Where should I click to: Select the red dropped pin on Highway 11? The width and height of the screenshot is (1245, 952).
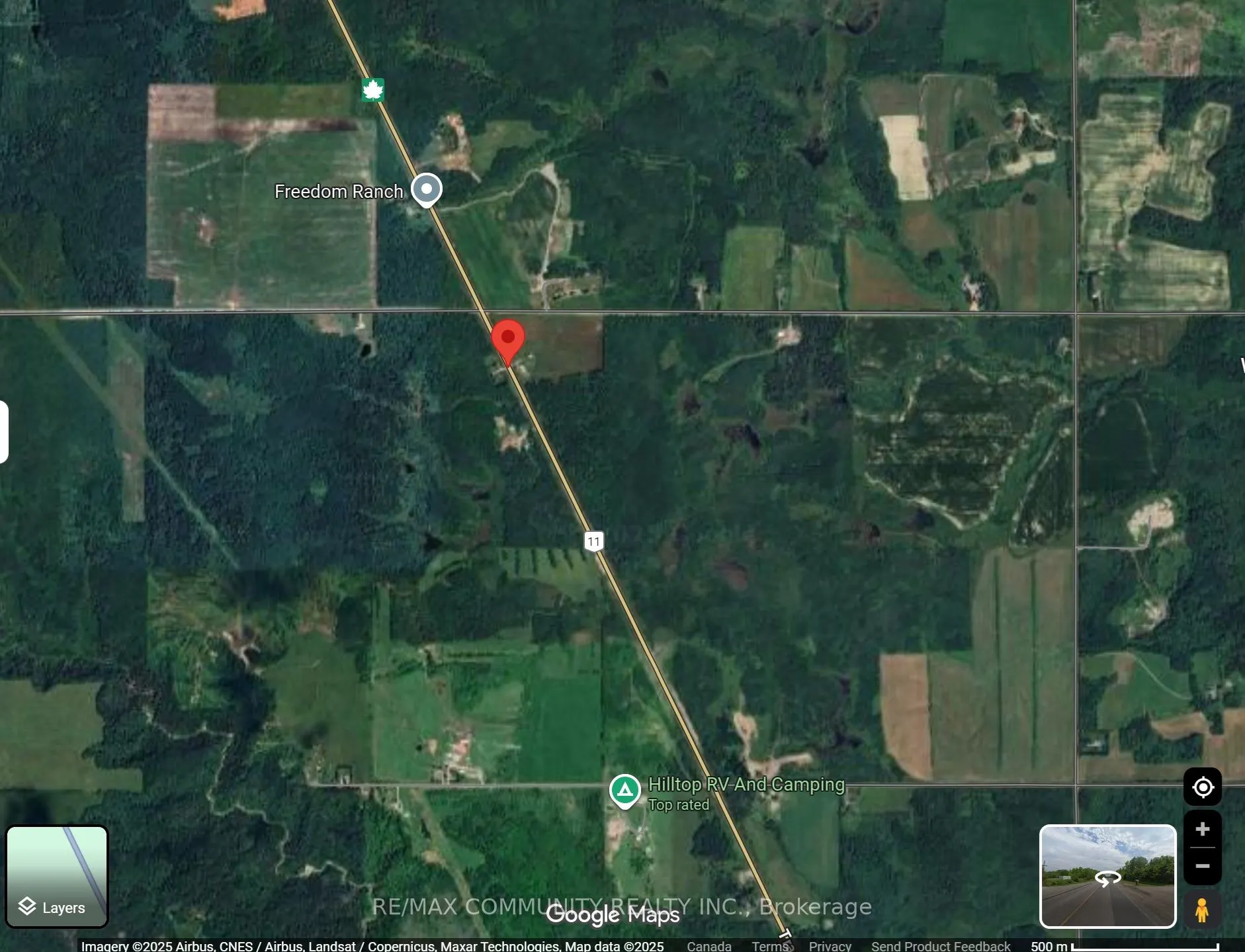pos(508,340)
